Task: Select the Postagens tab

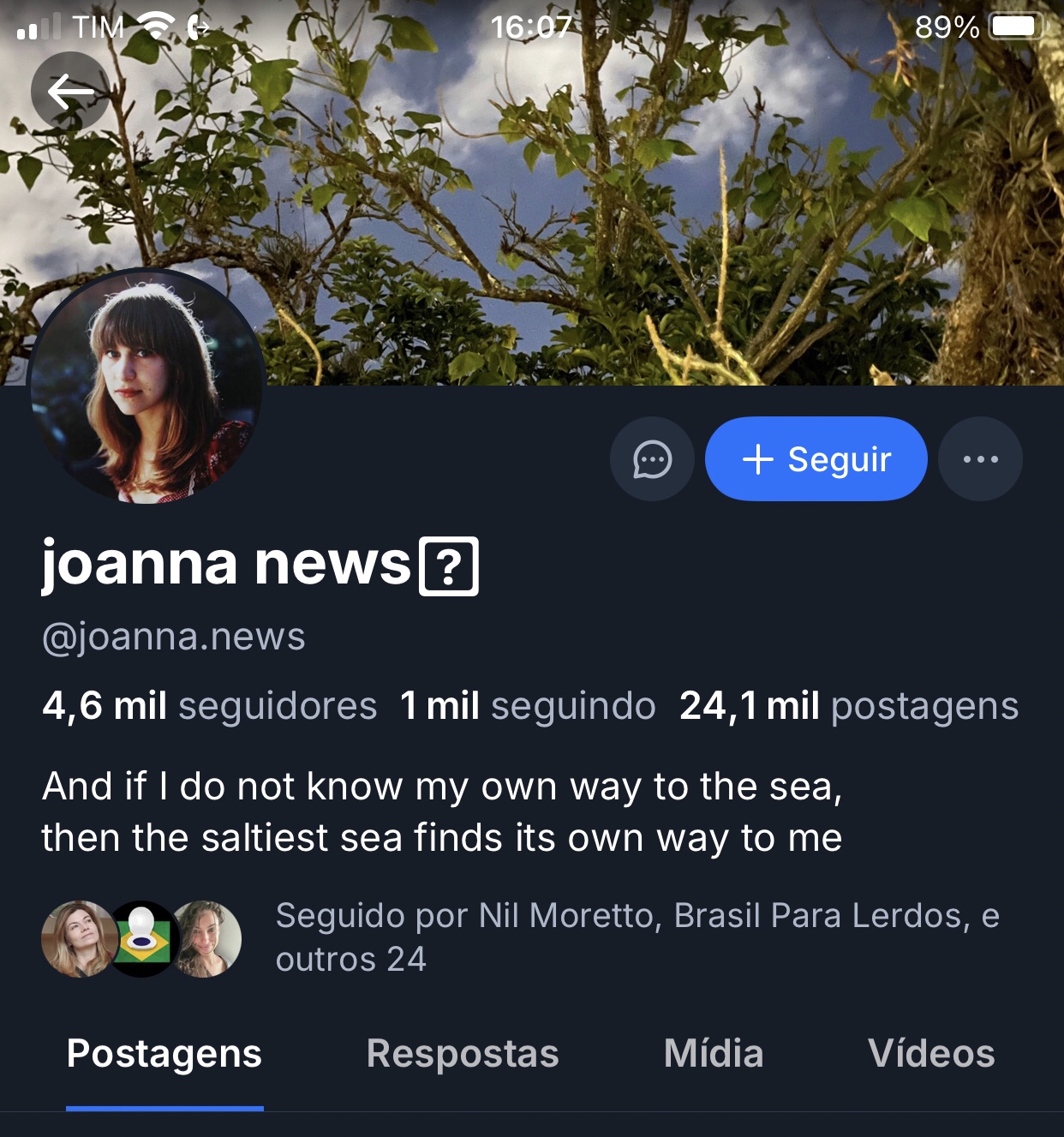Action: pyautogui.click(x=164, y=1054)
